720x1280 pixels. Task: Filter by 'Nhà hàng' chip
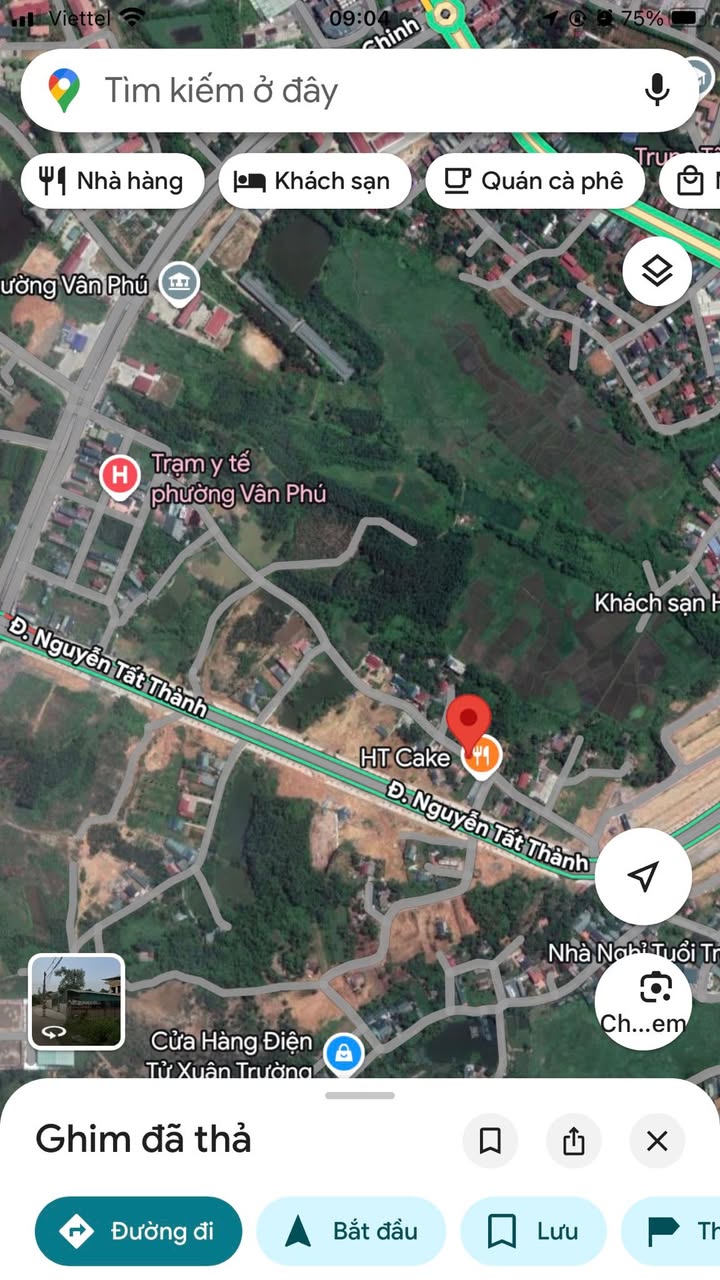point(112,181)
